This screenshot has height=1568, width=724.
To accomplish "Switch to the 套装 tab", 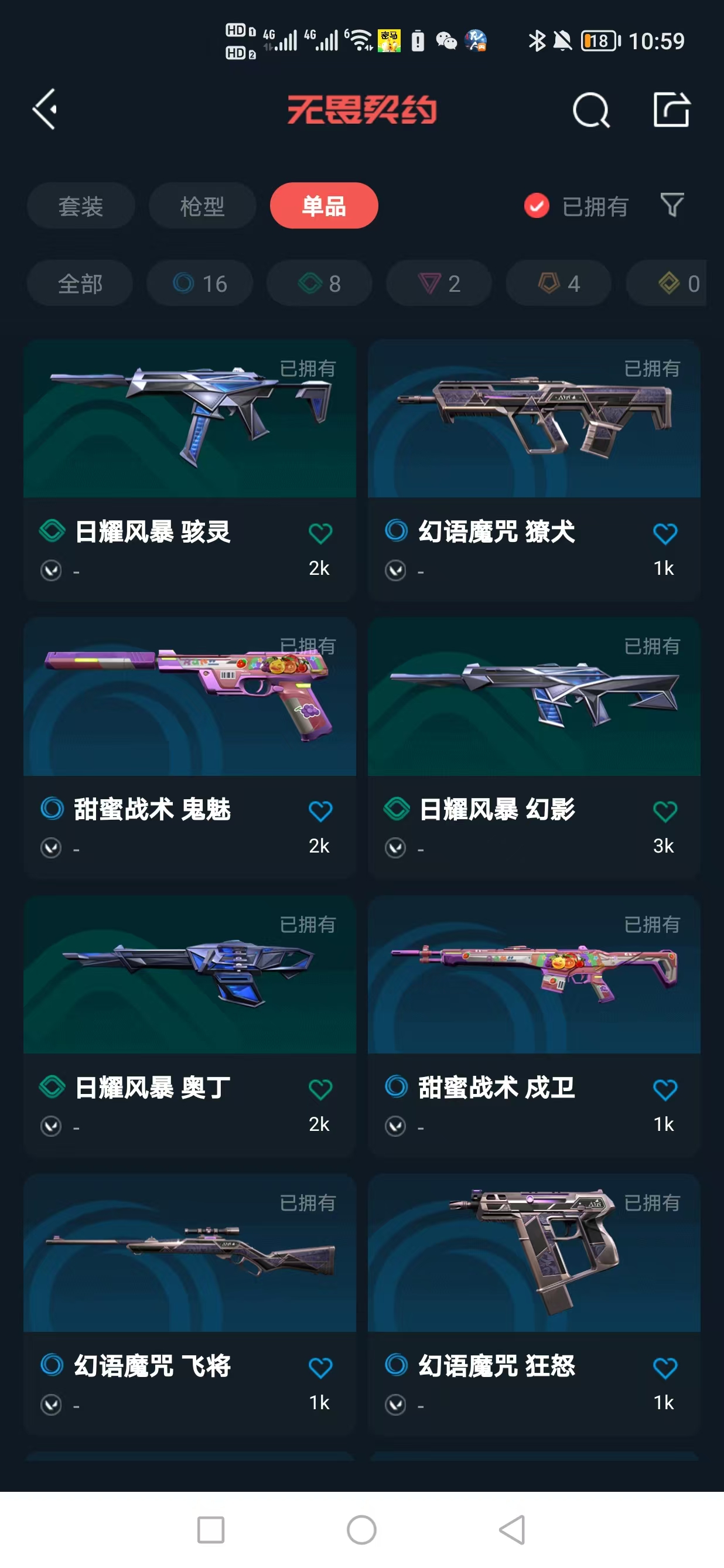I will pos(81,206).
